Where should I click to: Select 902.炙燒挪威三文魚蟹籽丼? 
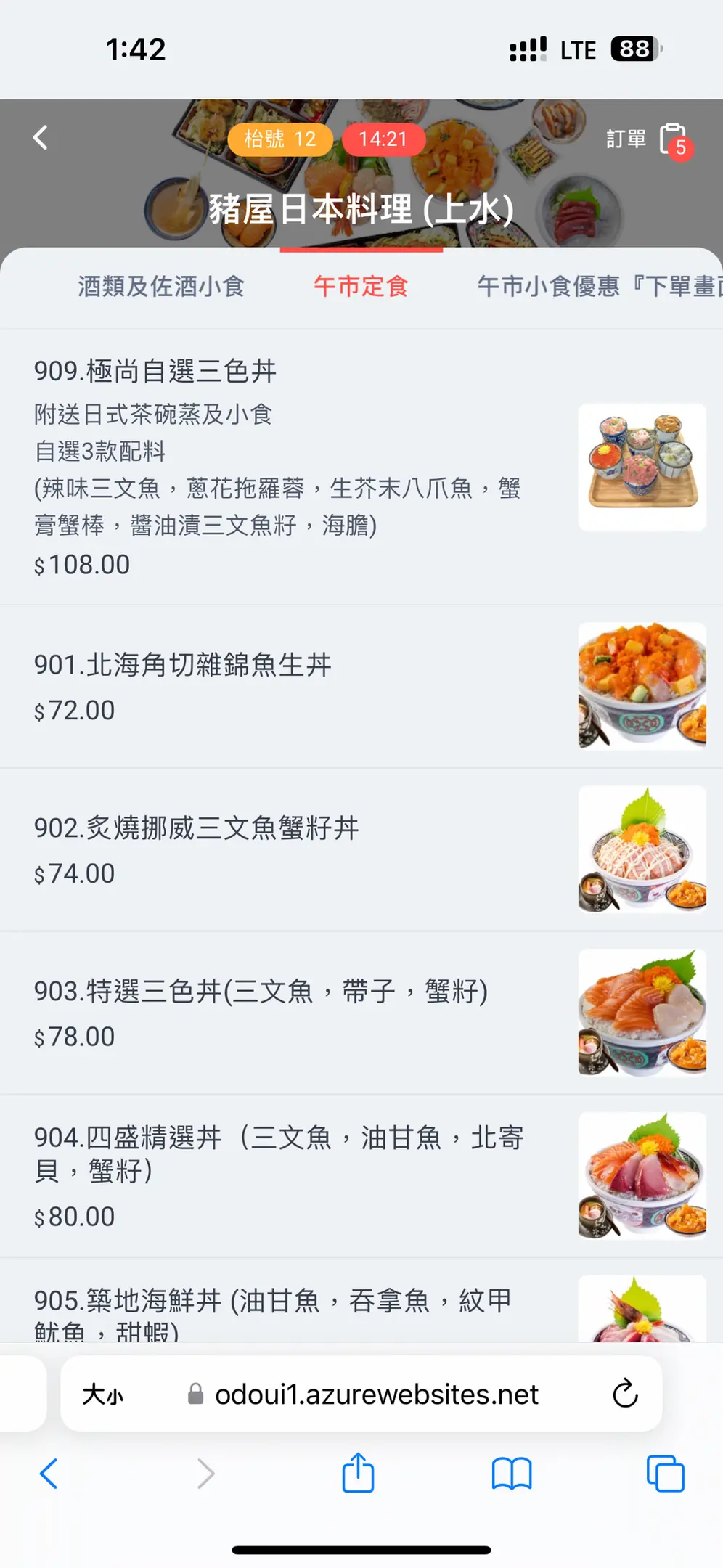(290, 849)
